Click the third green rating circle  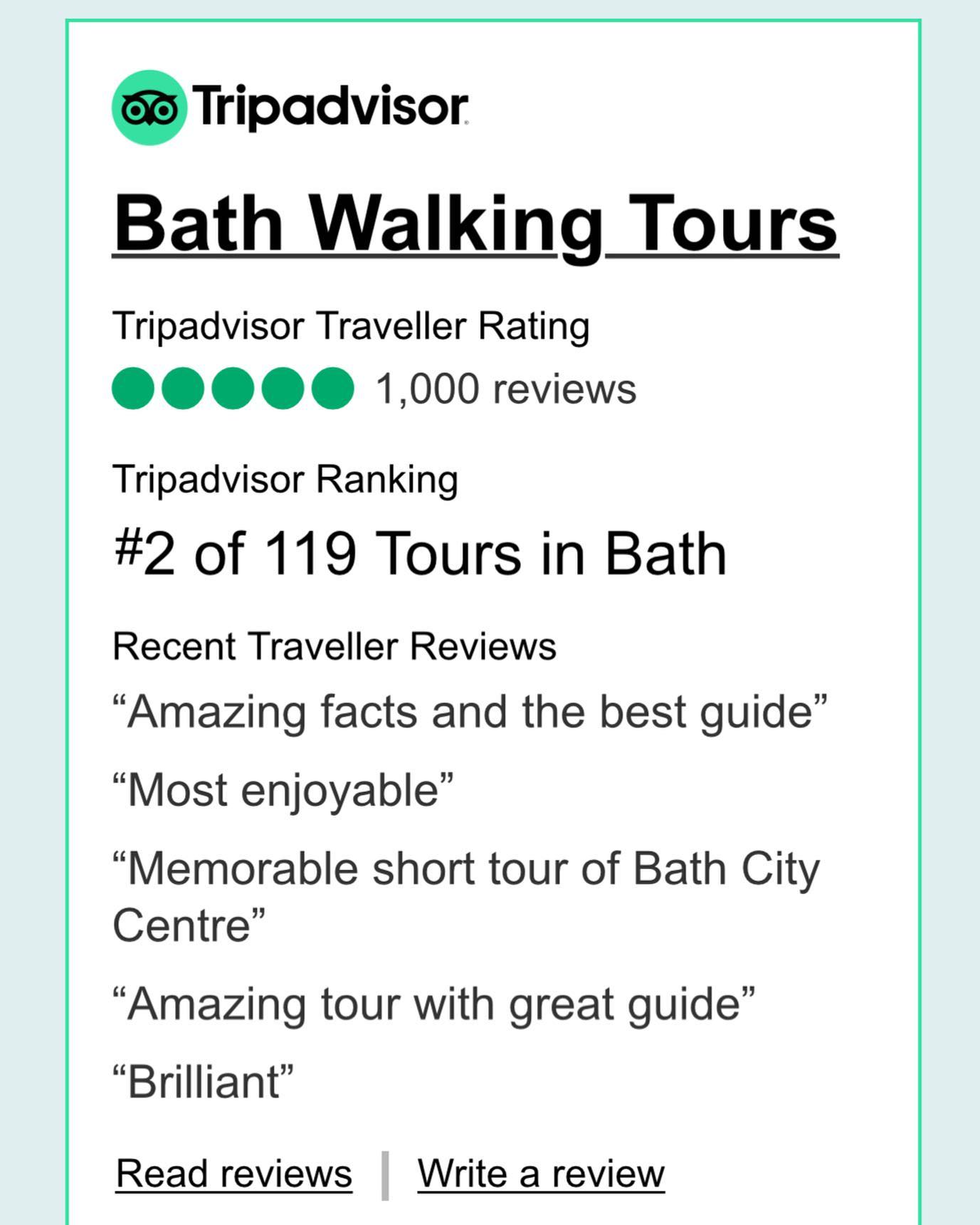tap(231, 388)
